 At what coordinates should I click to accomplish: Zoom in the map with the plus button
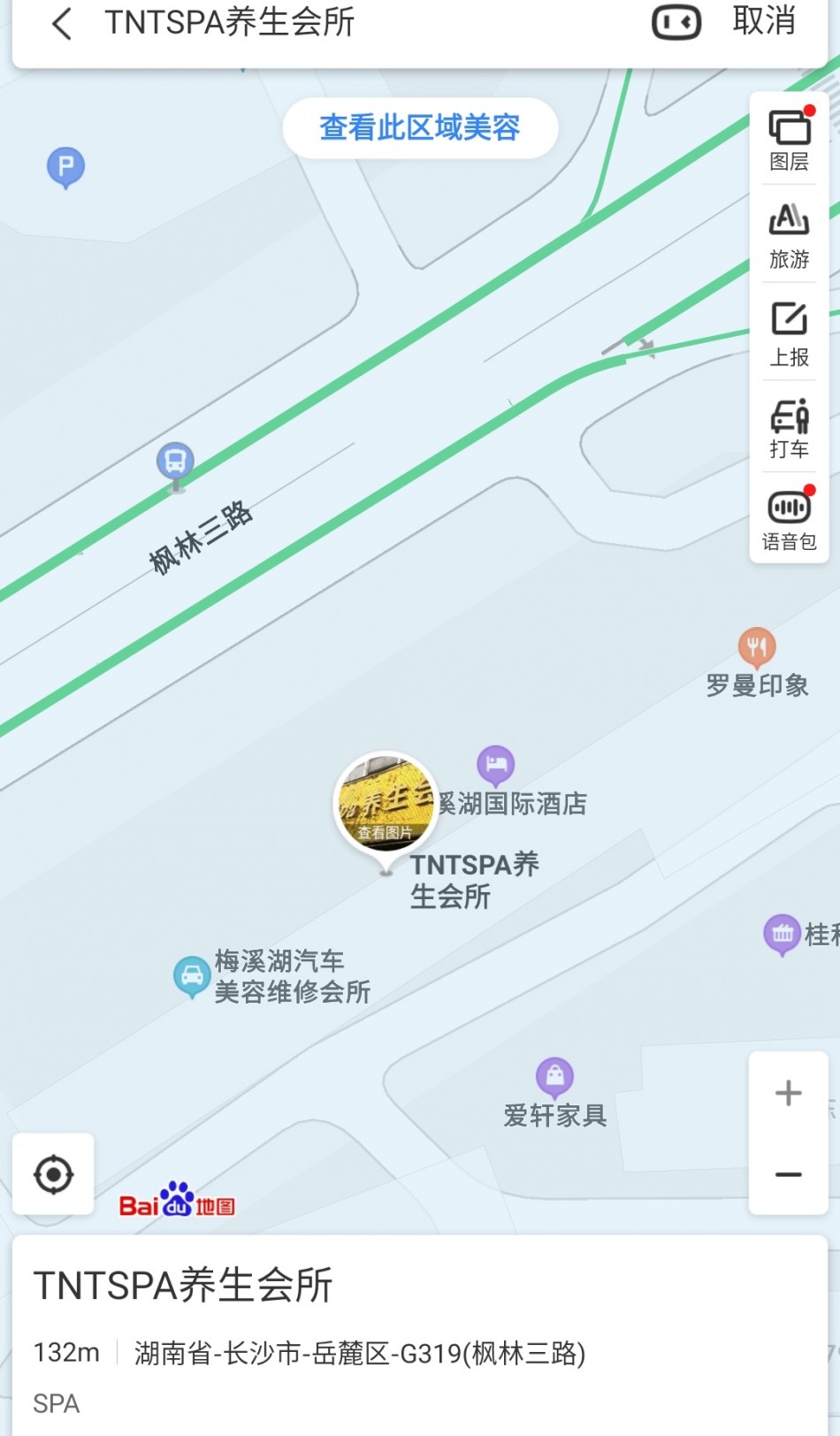pos(788,1093)
